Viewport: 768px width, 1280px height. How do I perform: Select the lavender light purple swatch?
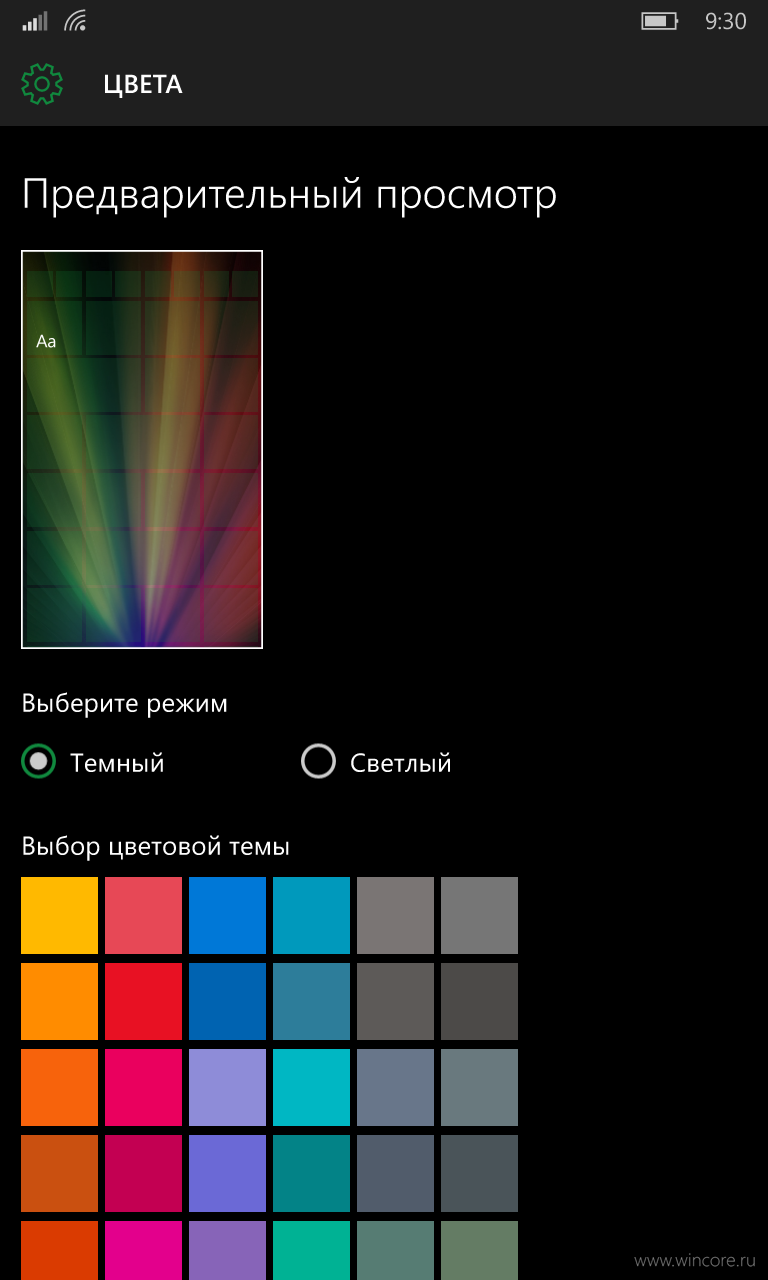tap(228, 1088)
